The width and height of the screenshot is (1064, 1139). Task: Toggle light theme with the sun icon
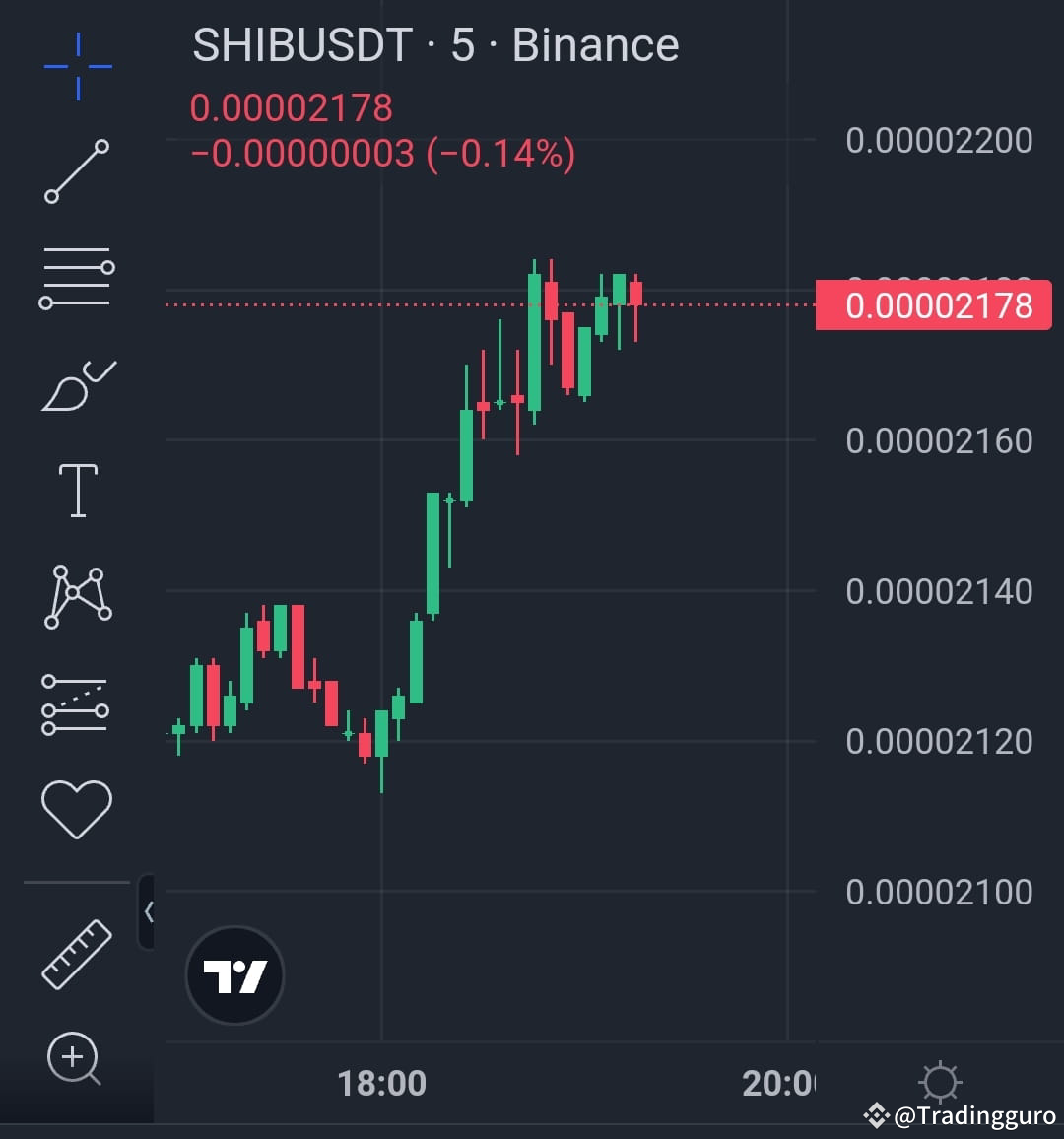click(941, 1080)
